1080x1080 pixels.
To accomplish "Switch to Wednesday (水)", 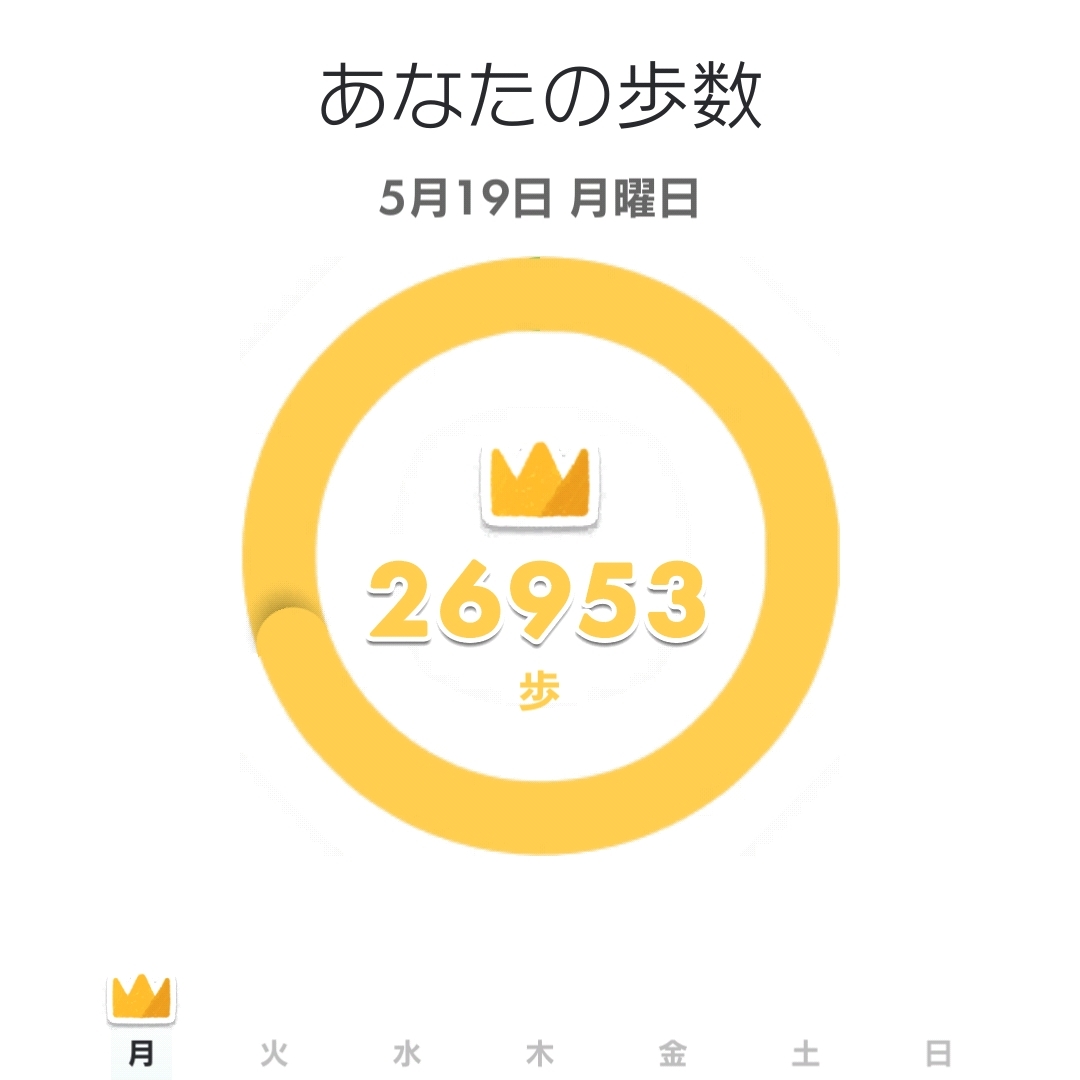I will point(406,1054).
